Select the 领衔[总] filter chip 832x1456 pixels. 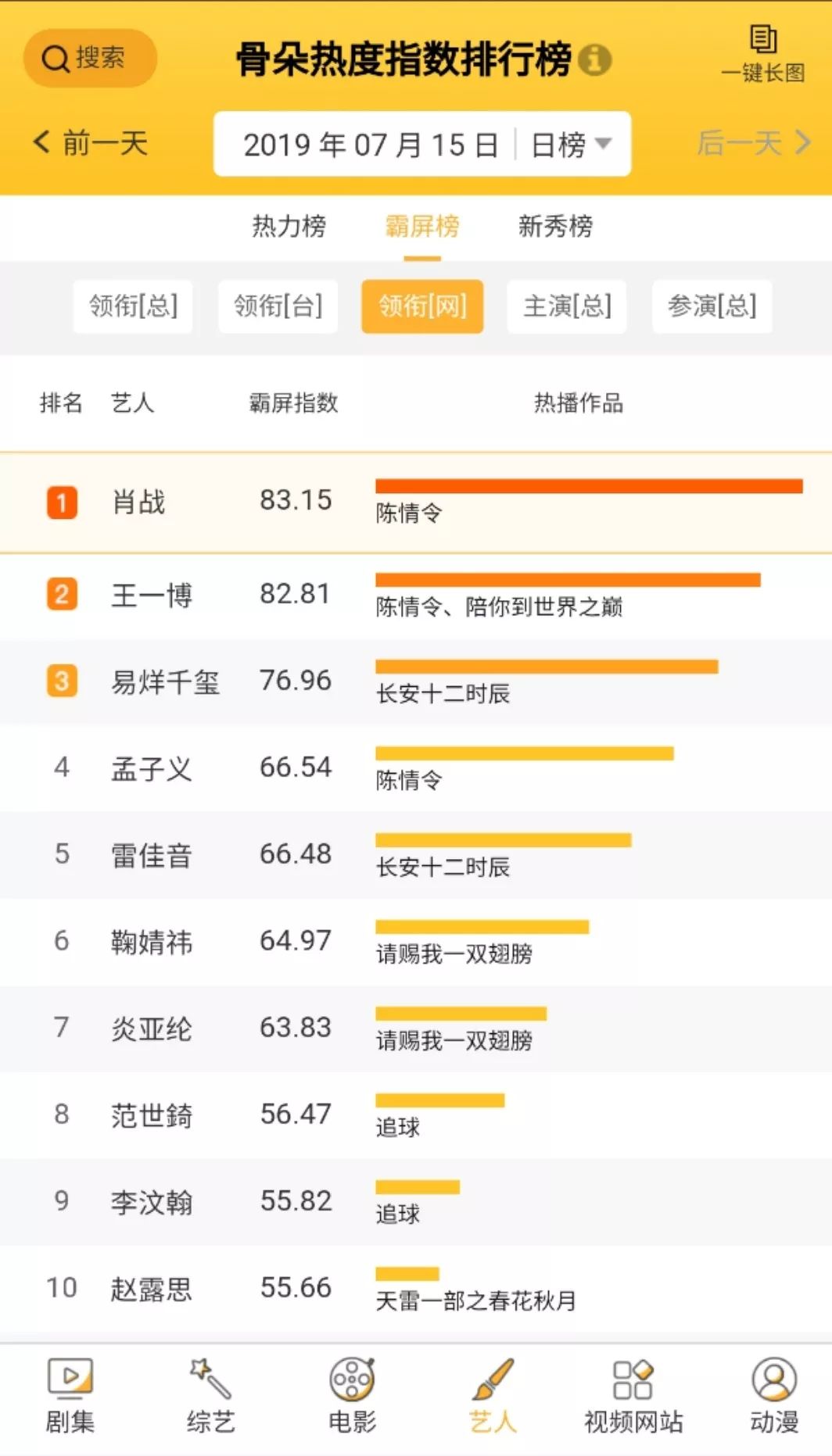pos(133,306)
